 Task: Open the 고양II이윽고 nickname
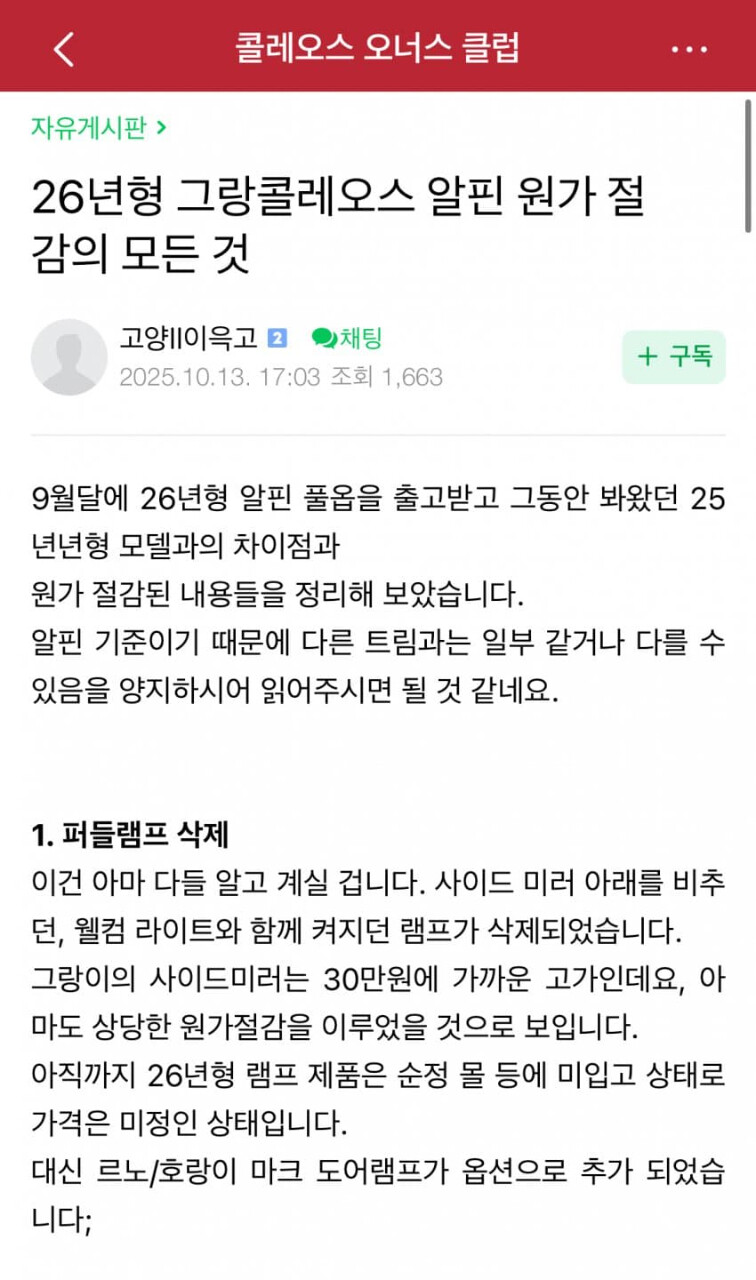point(189,338)
